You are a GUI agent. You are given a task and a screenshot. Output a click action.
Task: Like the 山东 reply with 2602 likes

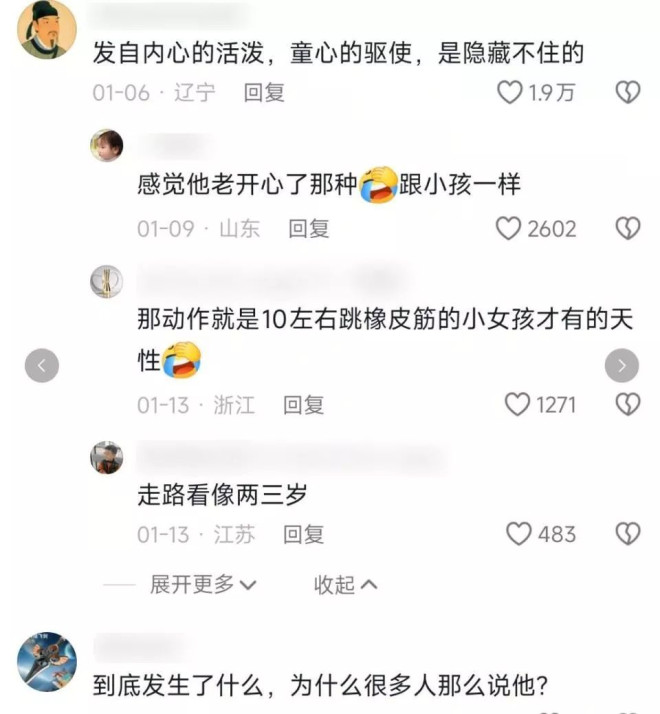[510, 229]
